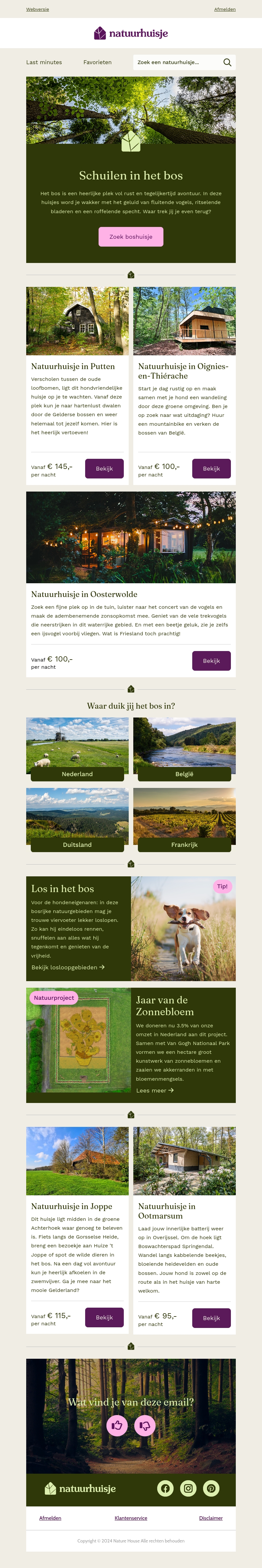
Task: Select the Duitsland destination tile
Action: point(77,845)
